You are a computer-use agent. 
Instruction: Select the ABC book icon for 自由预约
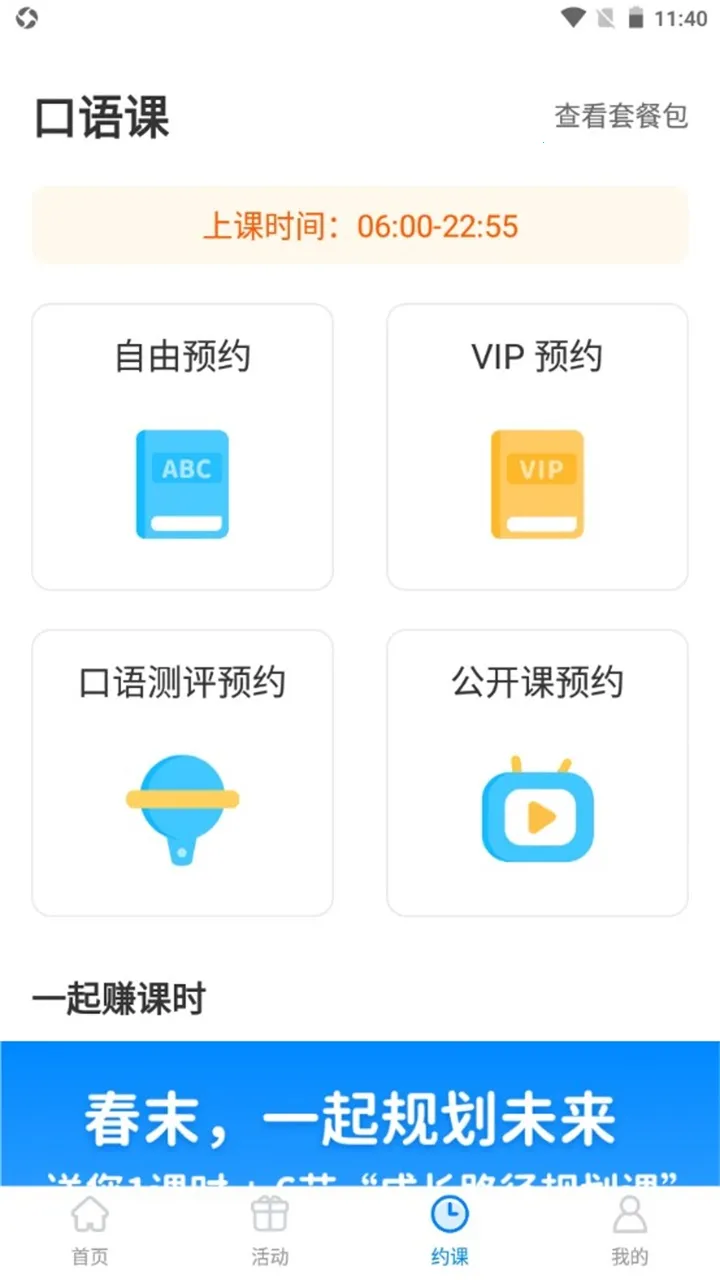(x=182, y=484)
